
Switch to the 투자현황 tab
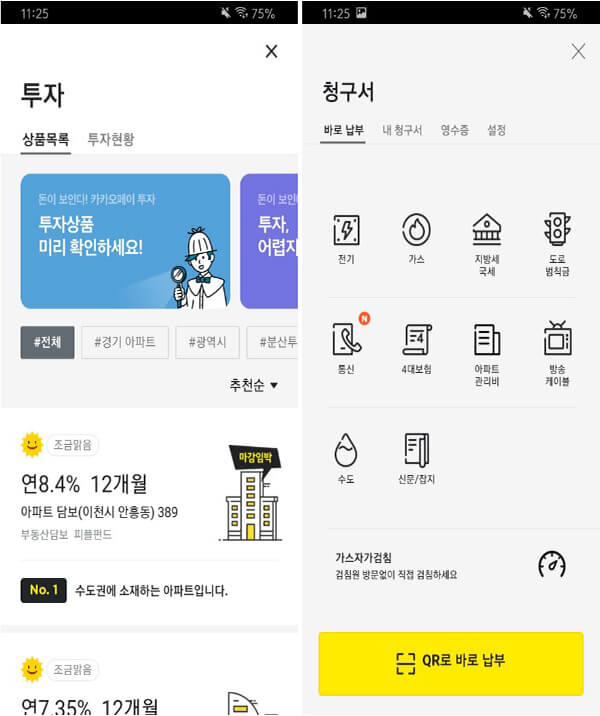[x=110, y=139]
